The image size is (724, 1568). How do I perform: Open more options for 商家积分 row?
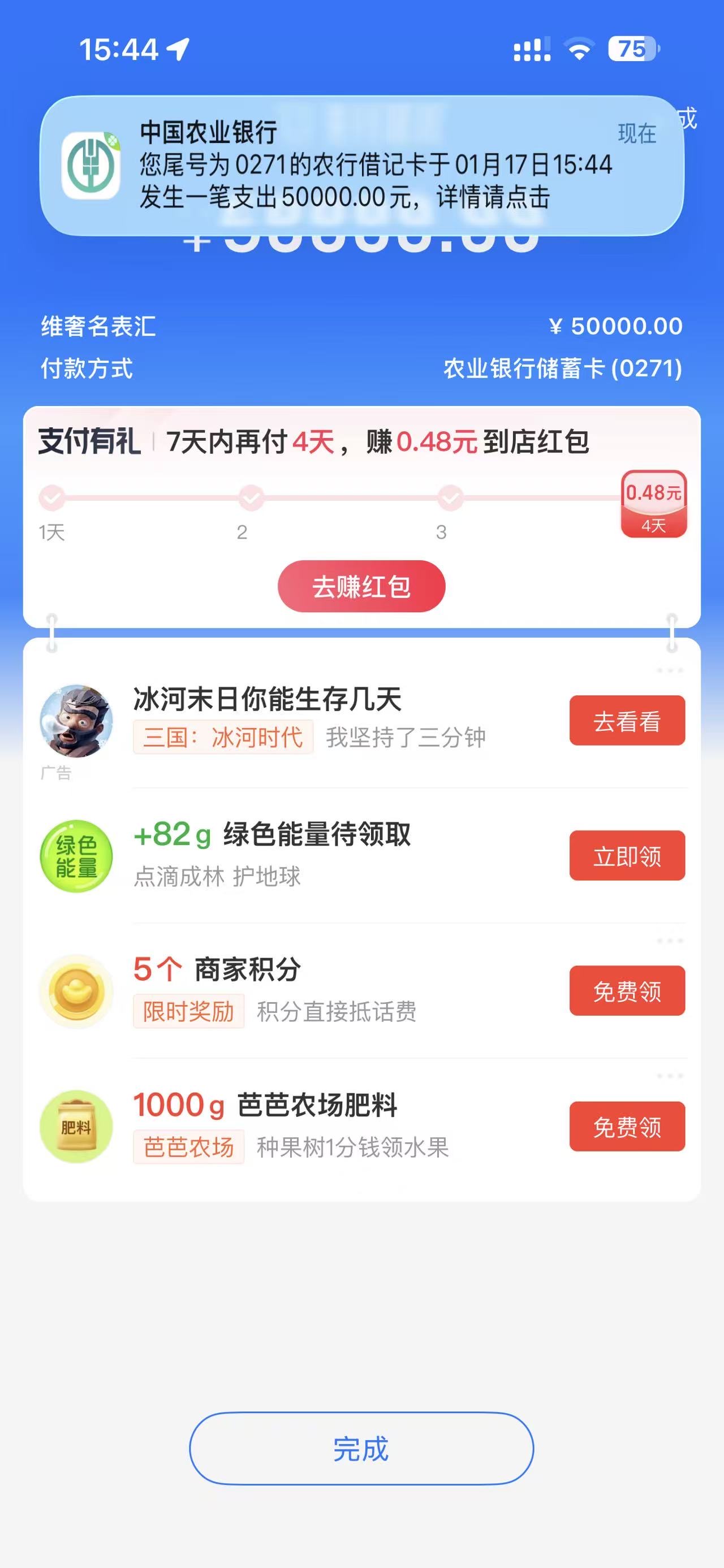pos(669,942)
